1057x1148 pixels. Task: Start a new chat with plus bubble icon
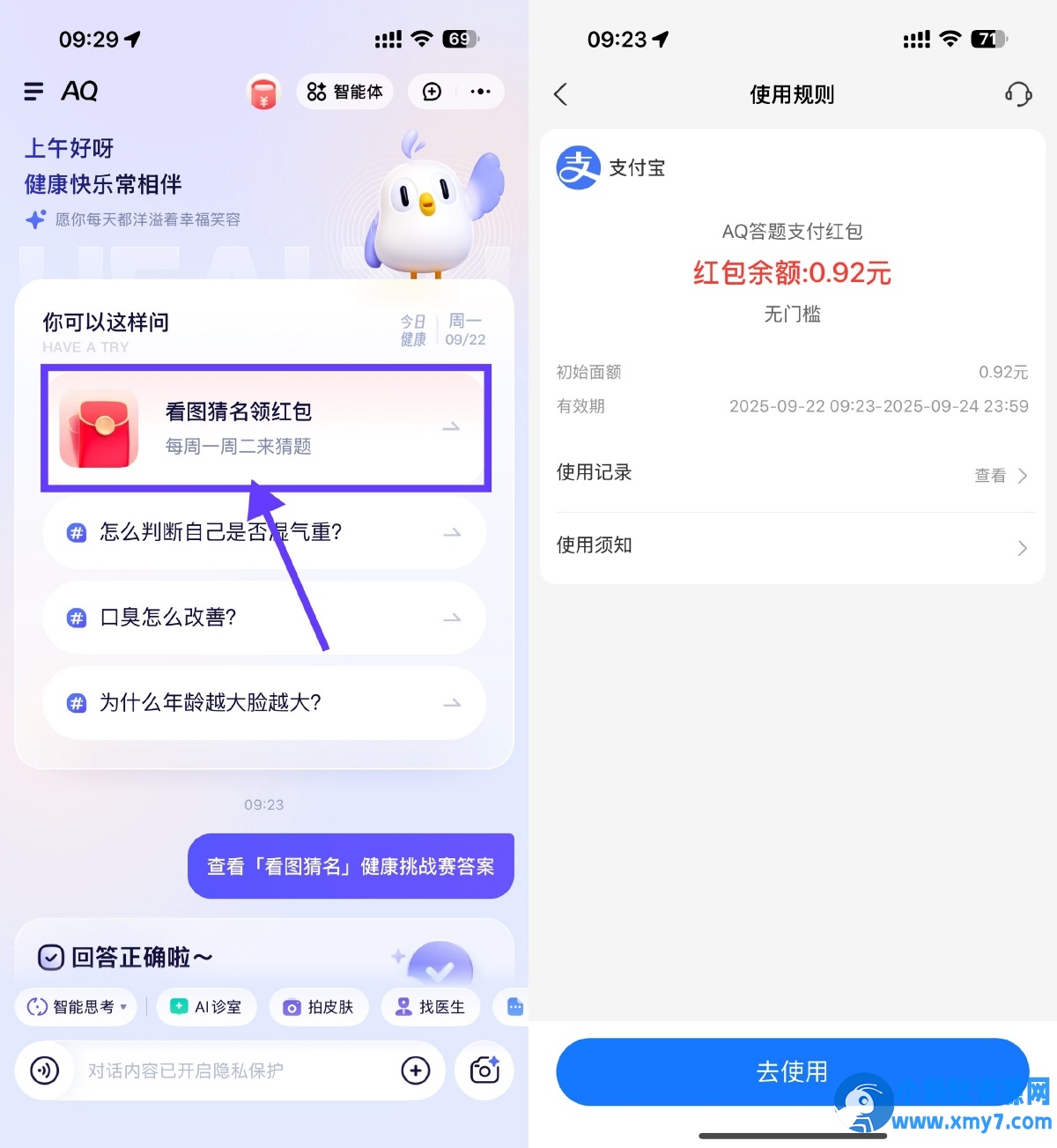point(432,92)
